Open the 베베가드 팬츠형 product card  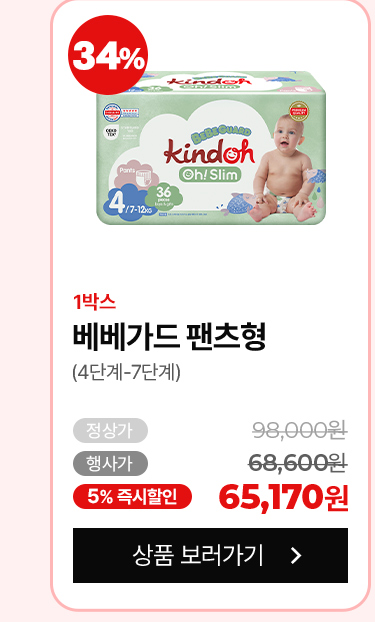210,304
